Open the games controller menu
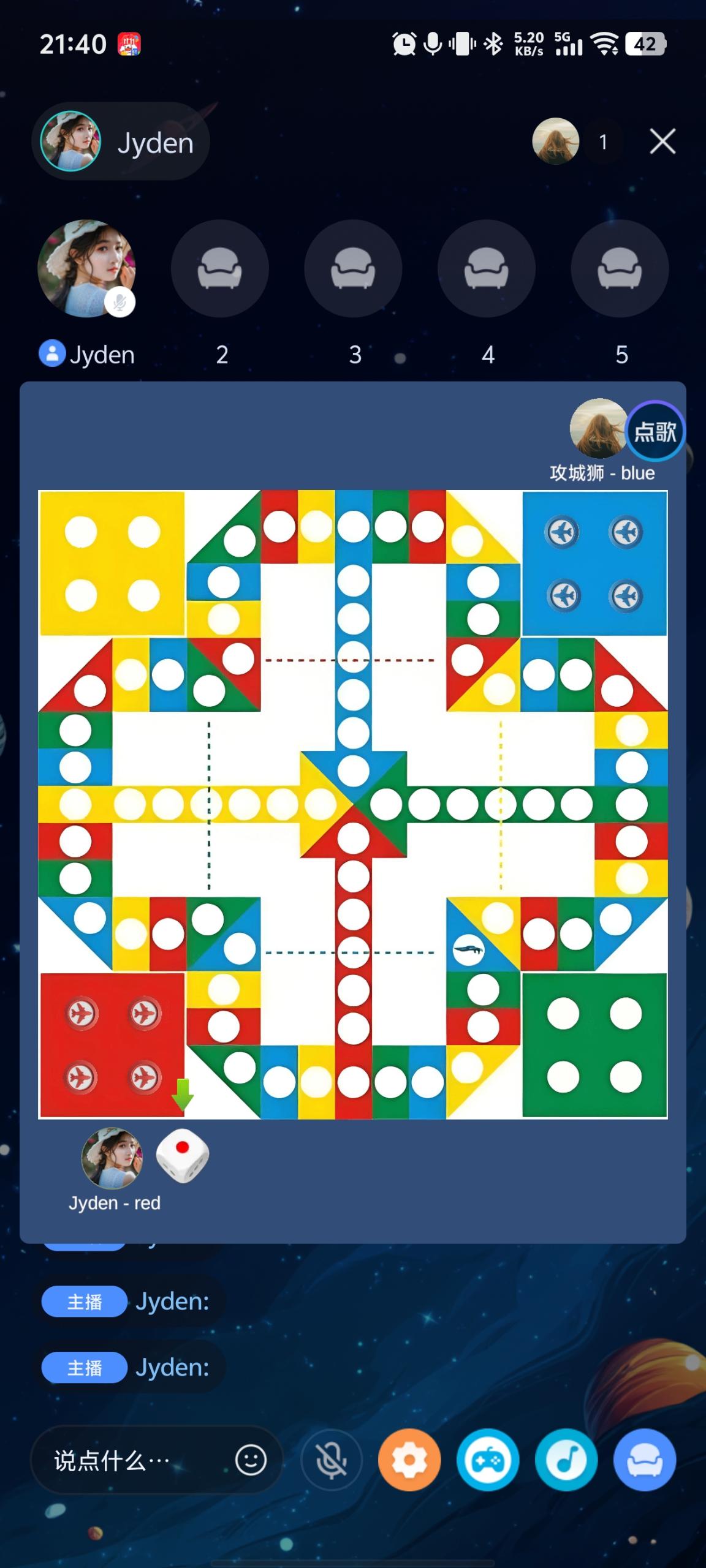Image resolution: width=706 pixels, height=1568 pixels. (488, 1461)
